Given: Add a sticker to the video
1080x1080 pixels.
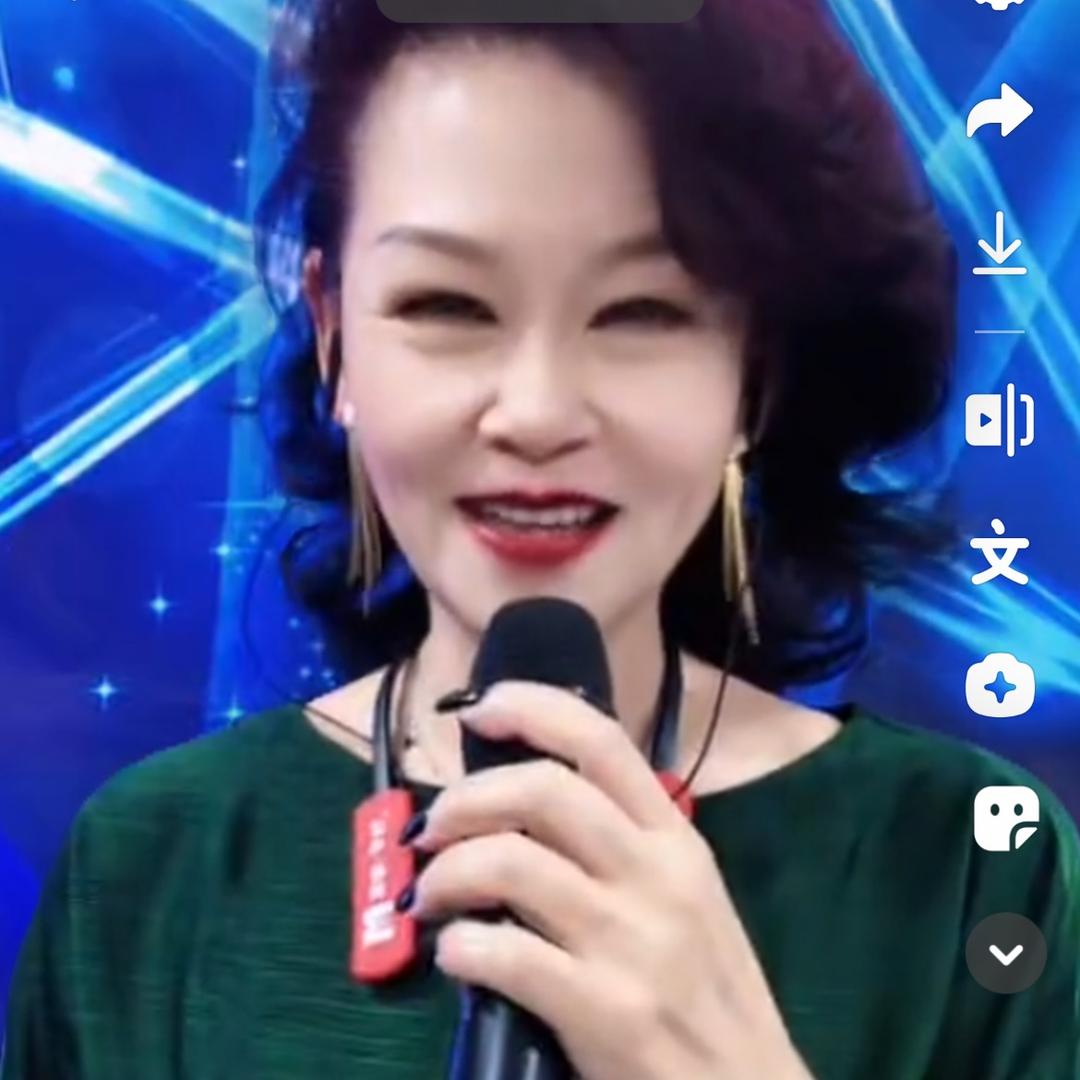Looking at the screenshot, I should click(x=1005, y=819).
